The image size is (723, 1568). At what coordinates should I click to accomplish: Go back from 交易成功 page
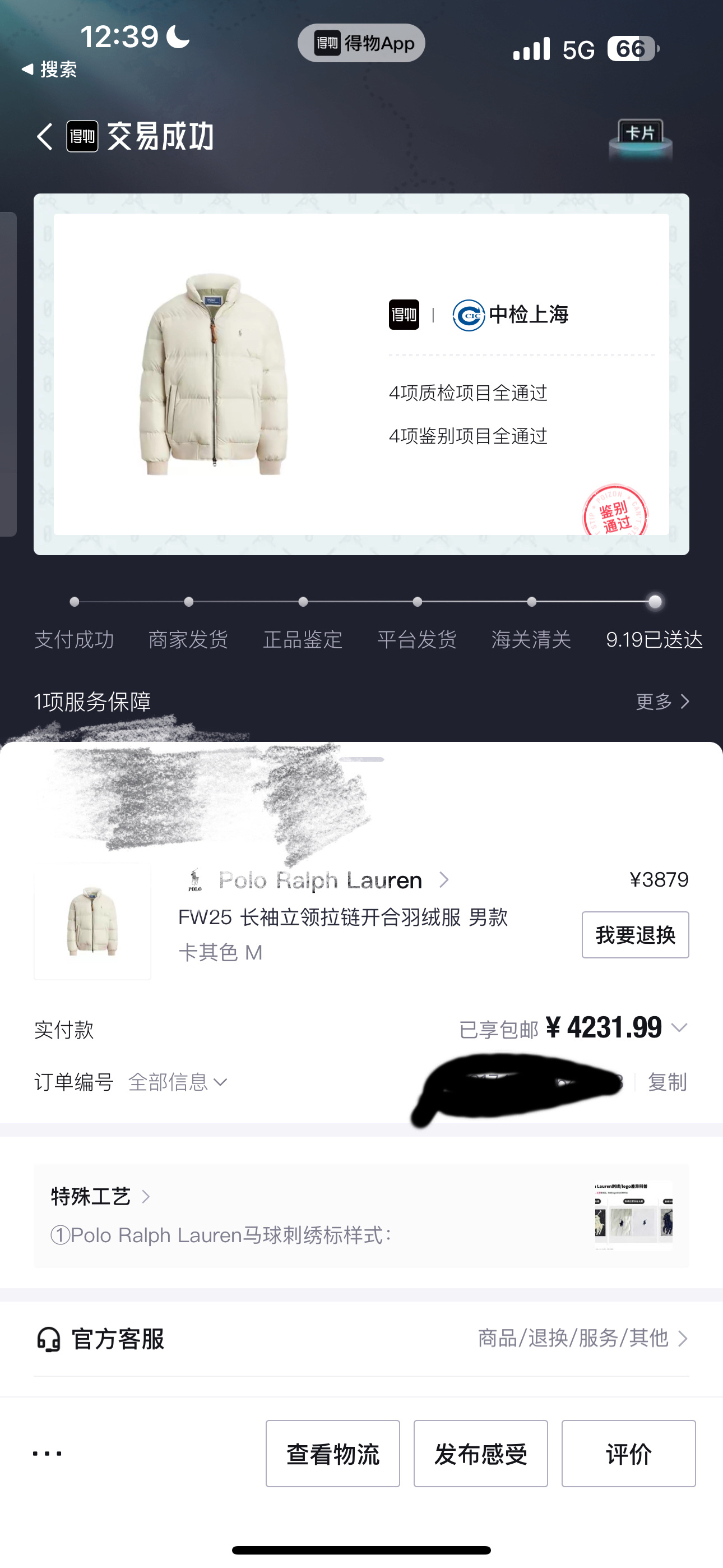pos(44,136)
